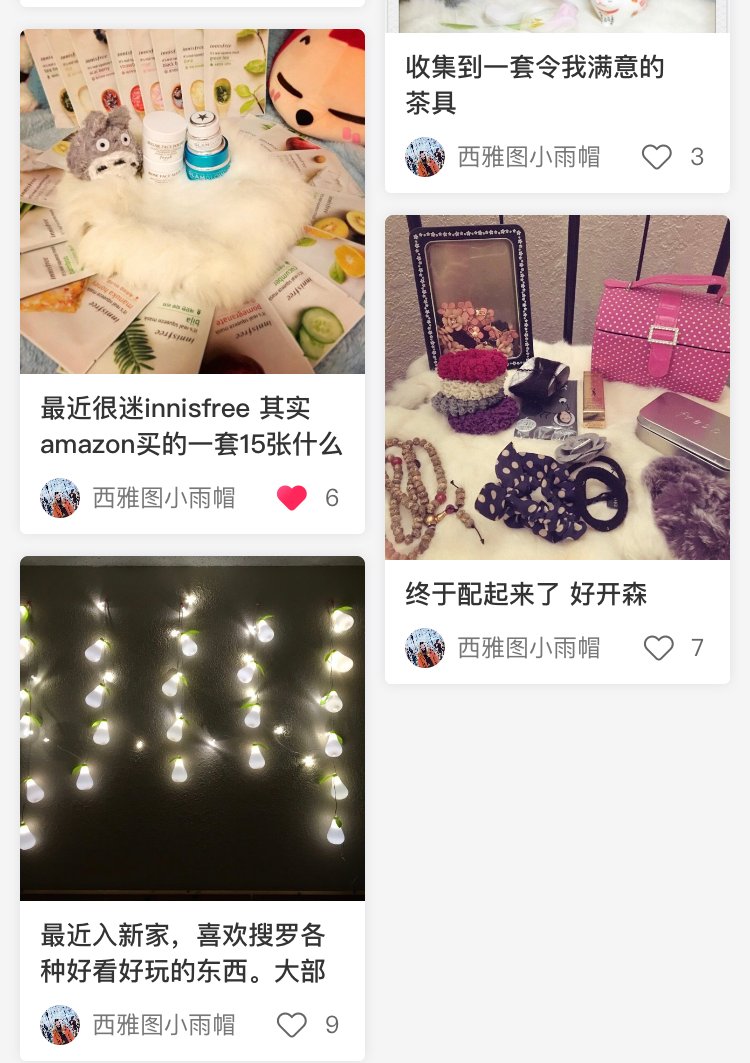Open the innisfree face mask post
Screen dimensions: 750x1063
[x=192, y=202]
